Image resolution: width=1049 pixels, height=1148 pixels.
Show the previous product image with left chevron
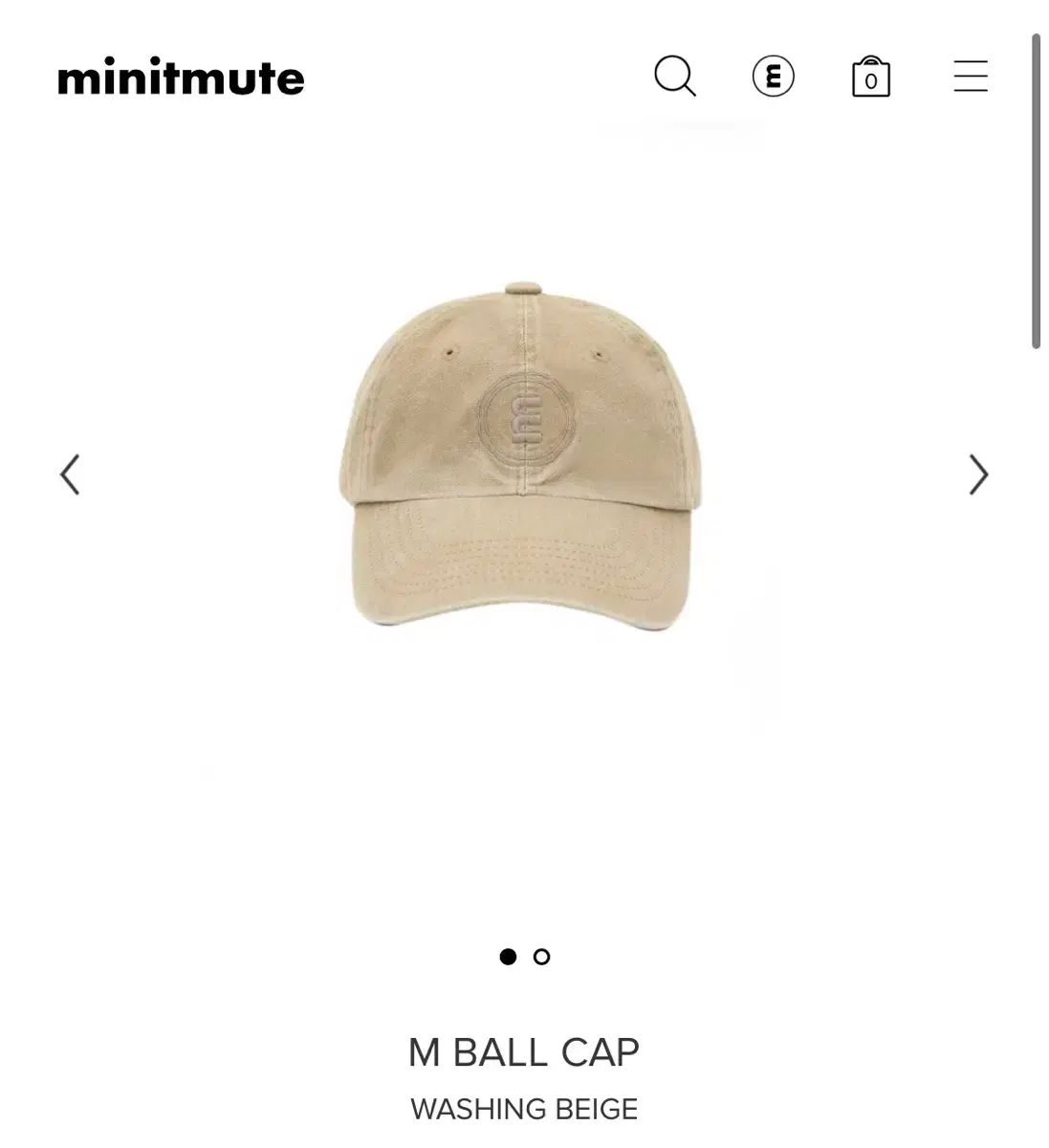70,474
